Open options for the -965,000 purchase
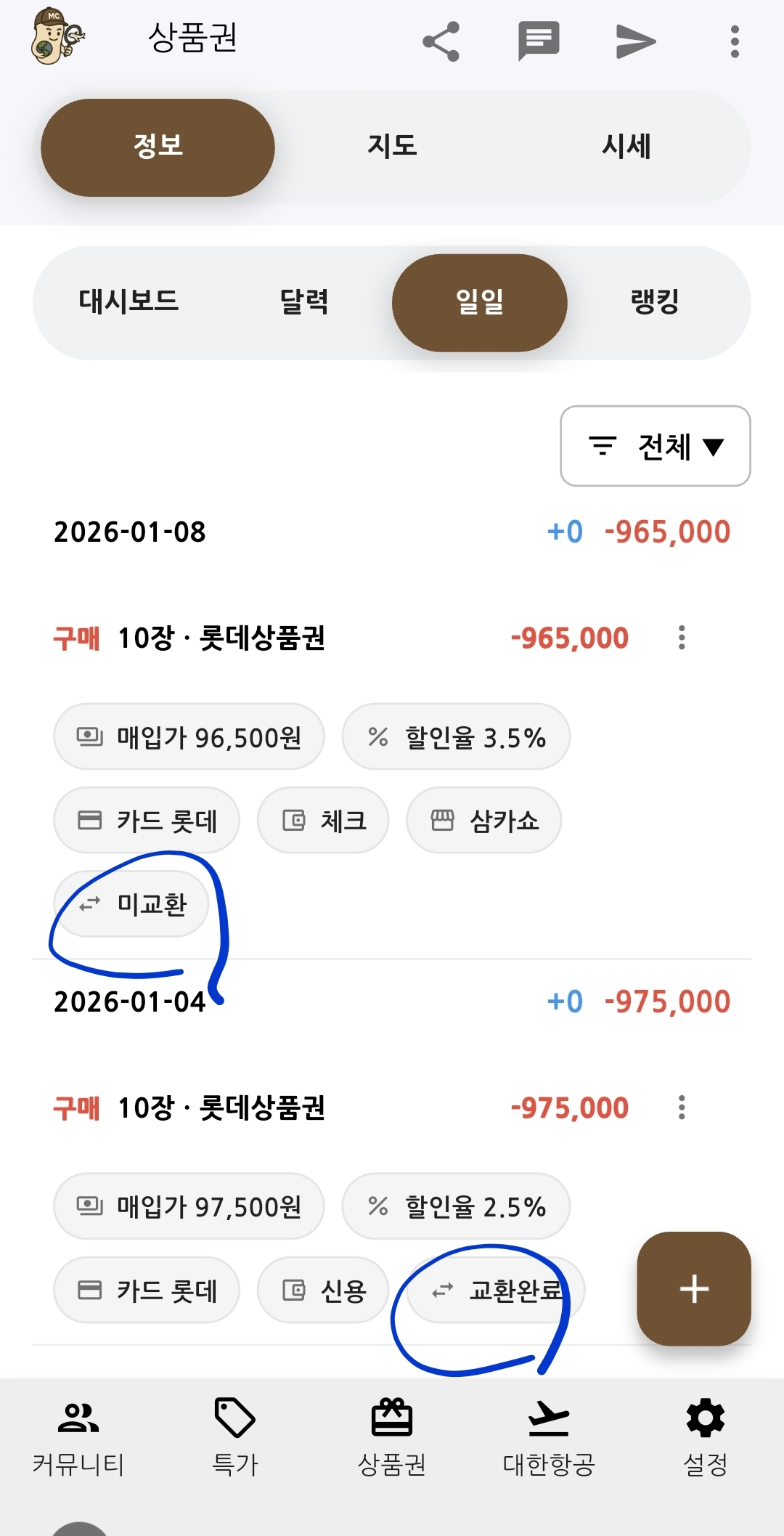This screenshot has height=1536, width=784. click(681, 638)
